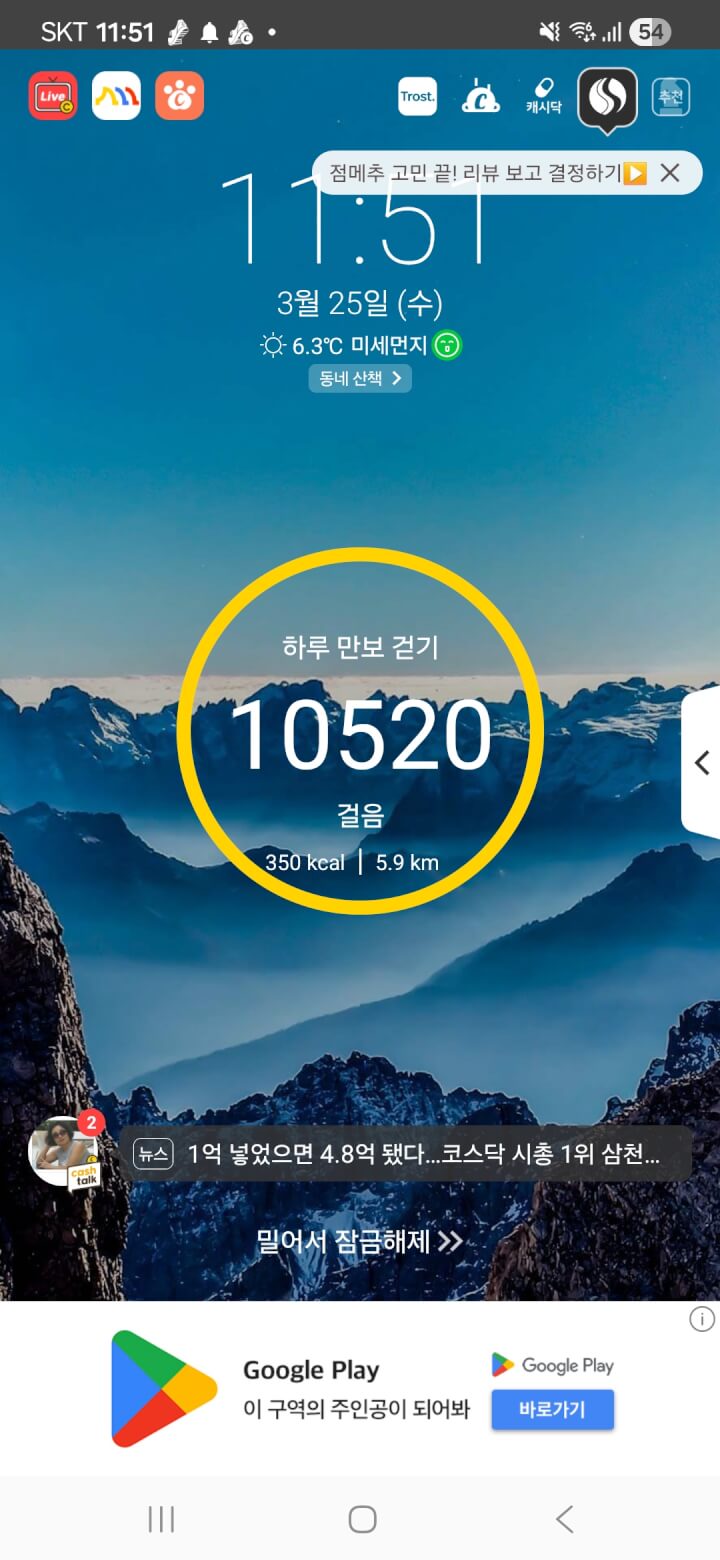Launch the Trost shortcut
720x1560 pixels.
417,97
